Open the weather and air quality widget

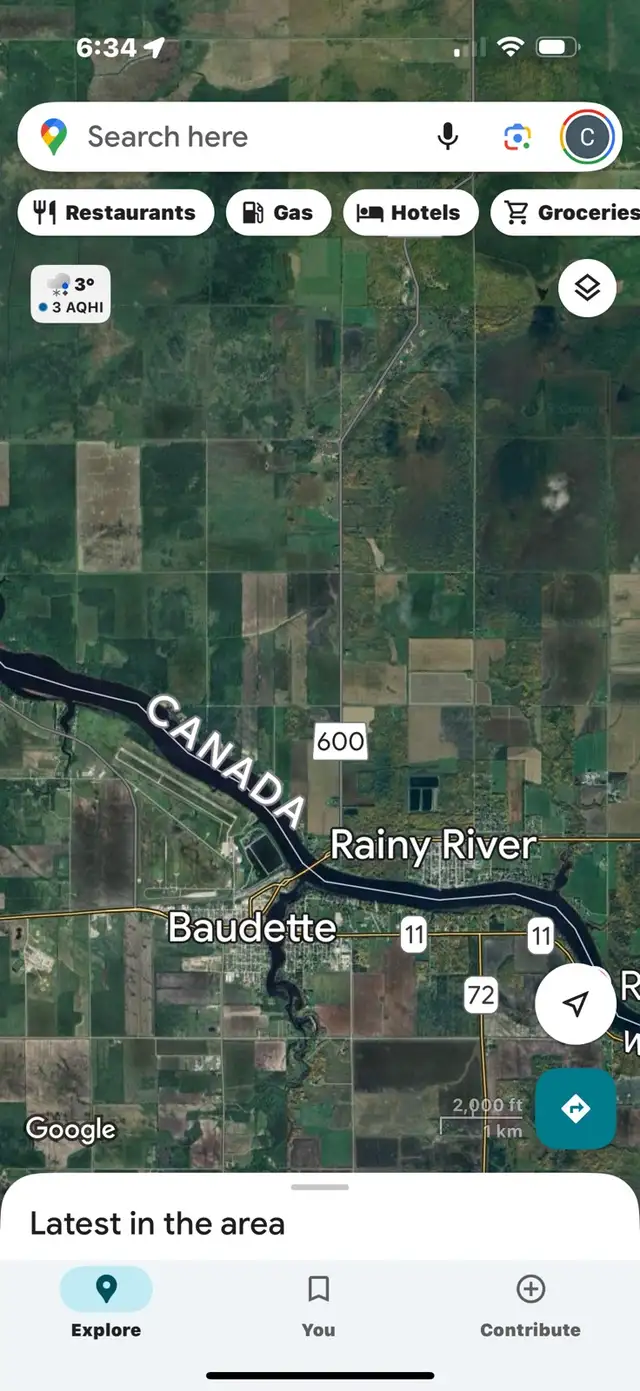pos(71,294)
